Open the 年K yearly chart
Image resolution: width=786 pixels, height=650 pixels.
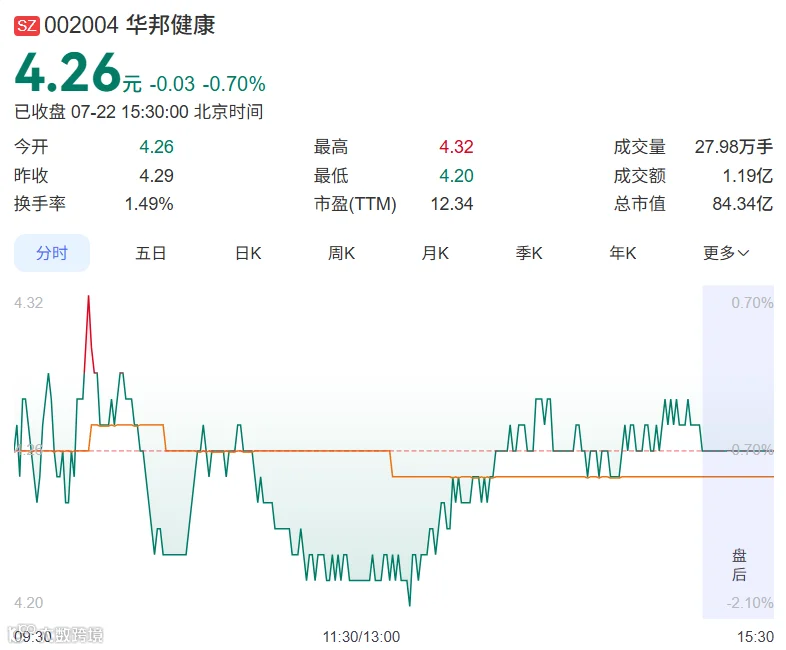pyautogui.click(x=623, y=253)
